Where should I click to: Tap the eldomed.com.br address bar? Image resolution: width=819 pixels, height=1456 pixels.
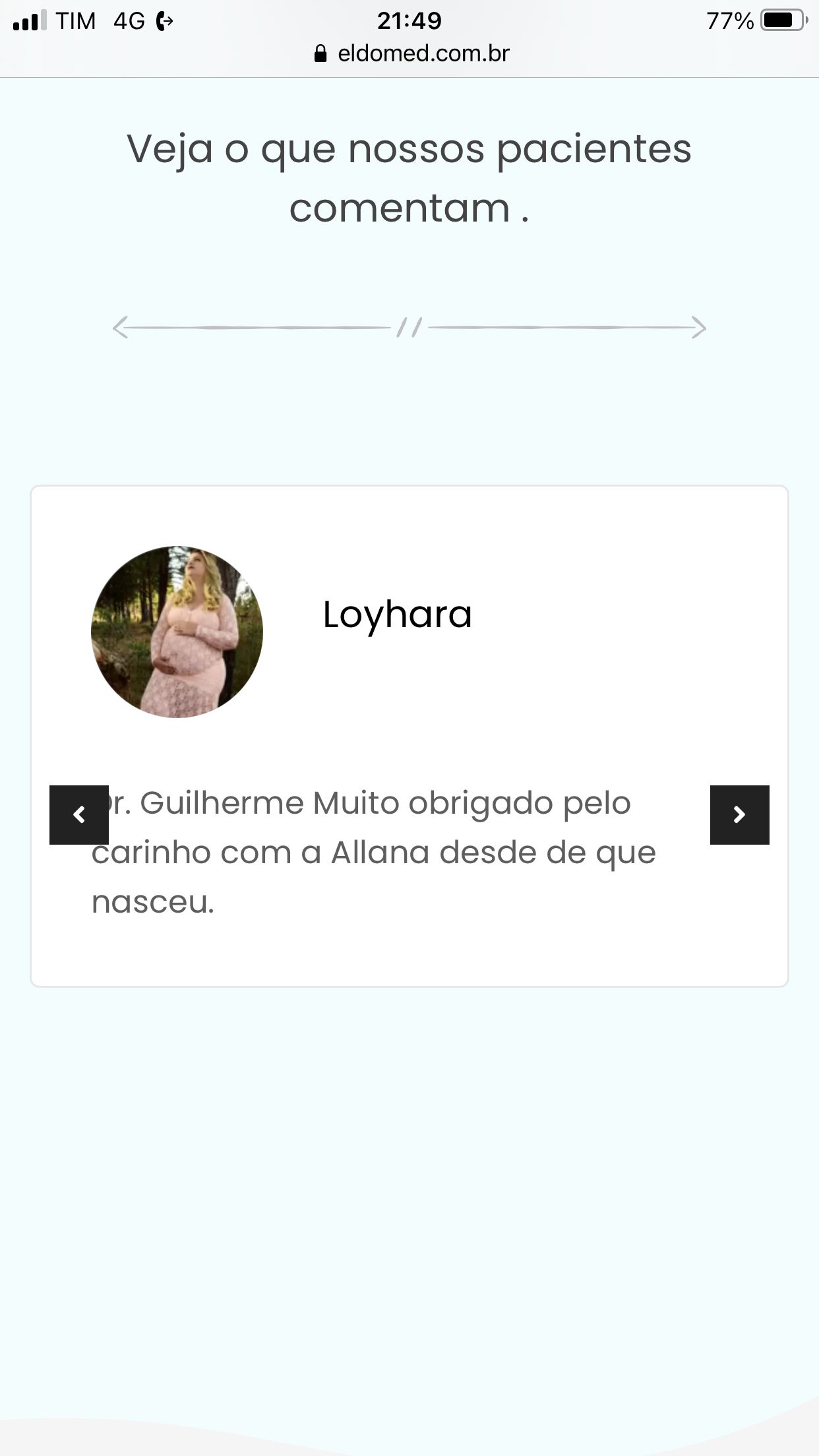click(423, 53)
